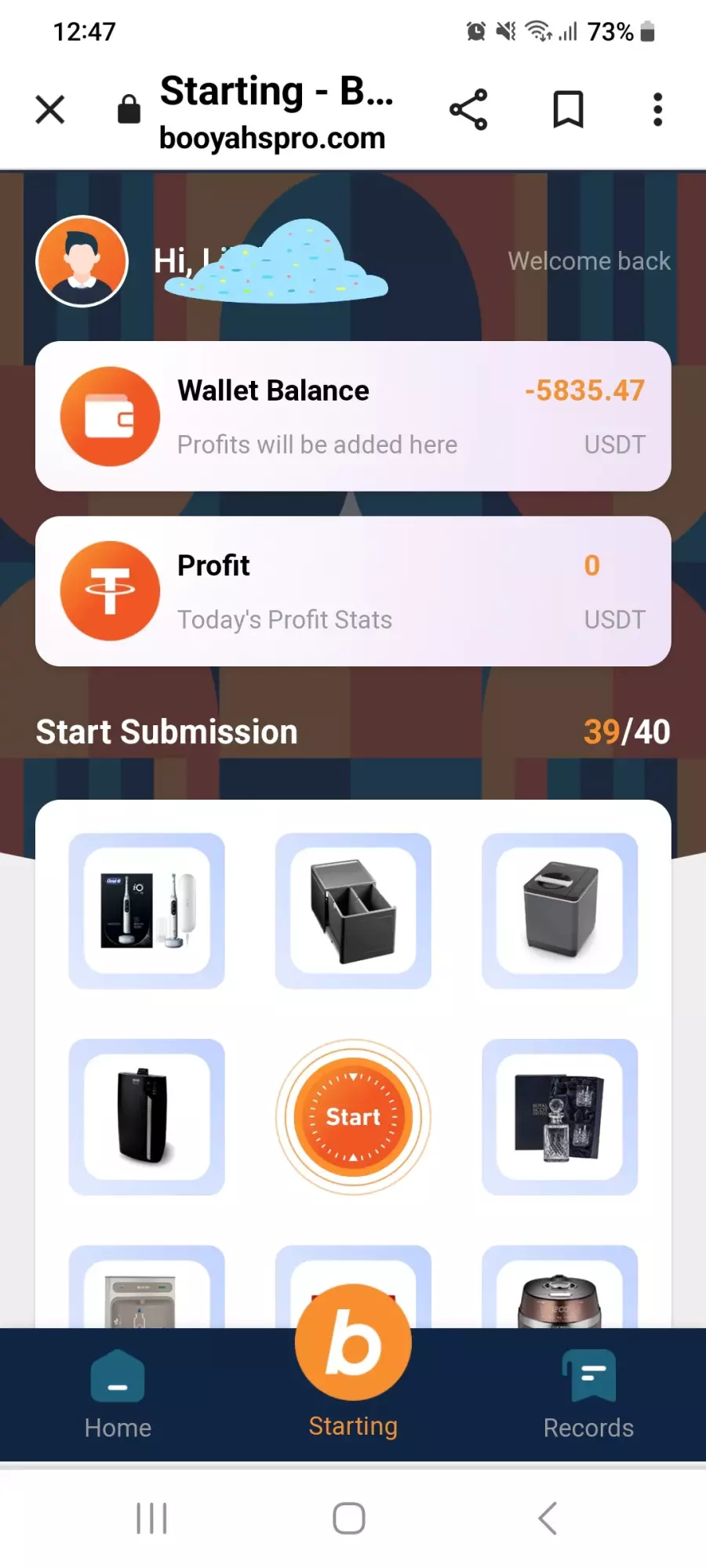This screenshot has height=1568, width=706.
Task: Tap the profile avatar
Action: click(x=82, y=261)
